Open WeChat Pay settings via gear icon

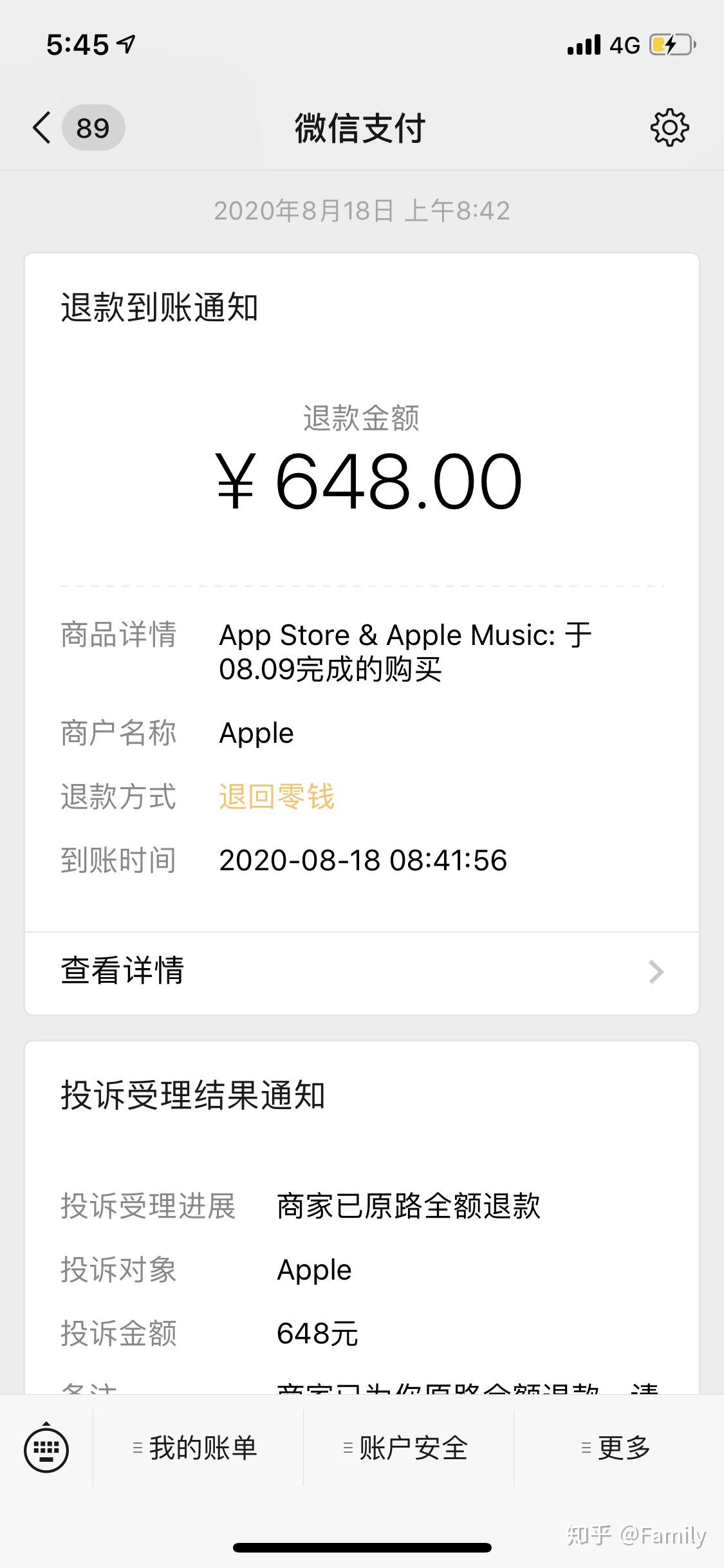coord(669,127)
